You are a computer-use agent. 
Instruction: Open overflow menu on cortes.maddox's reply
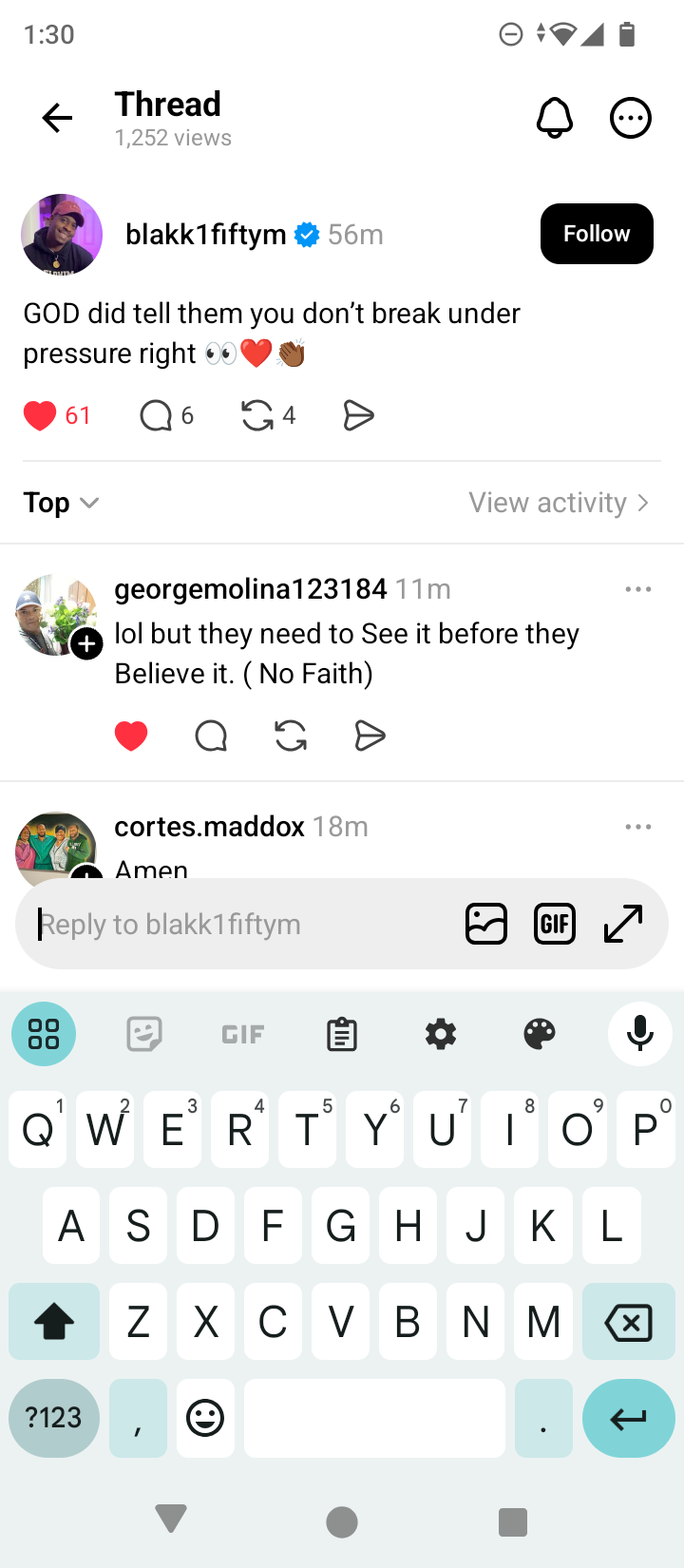[638, 827]
